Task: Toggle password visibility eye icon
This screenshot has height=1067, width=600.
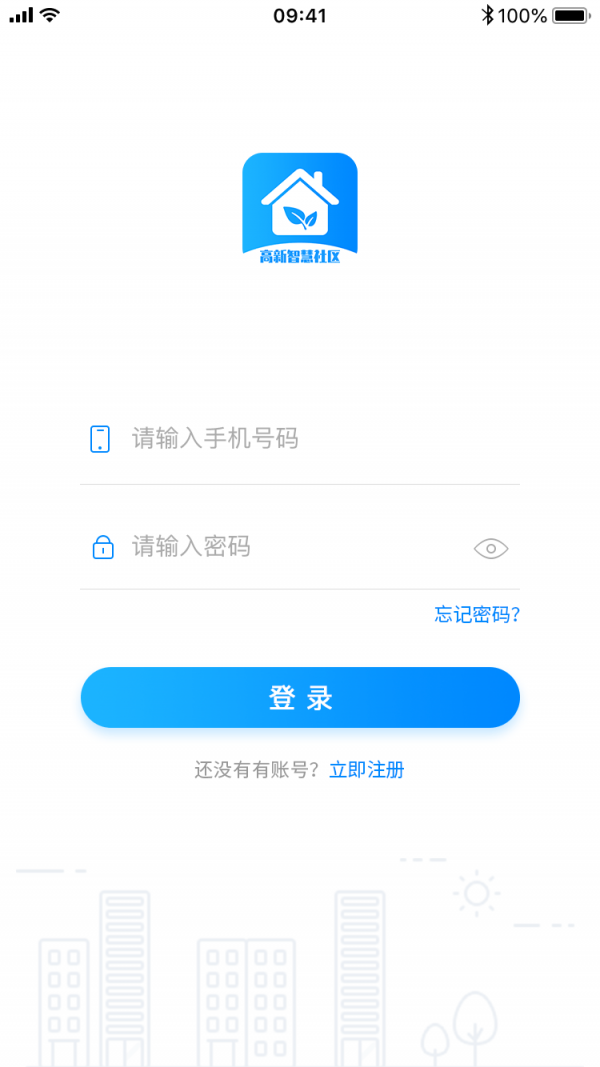Action: [491, 548]
